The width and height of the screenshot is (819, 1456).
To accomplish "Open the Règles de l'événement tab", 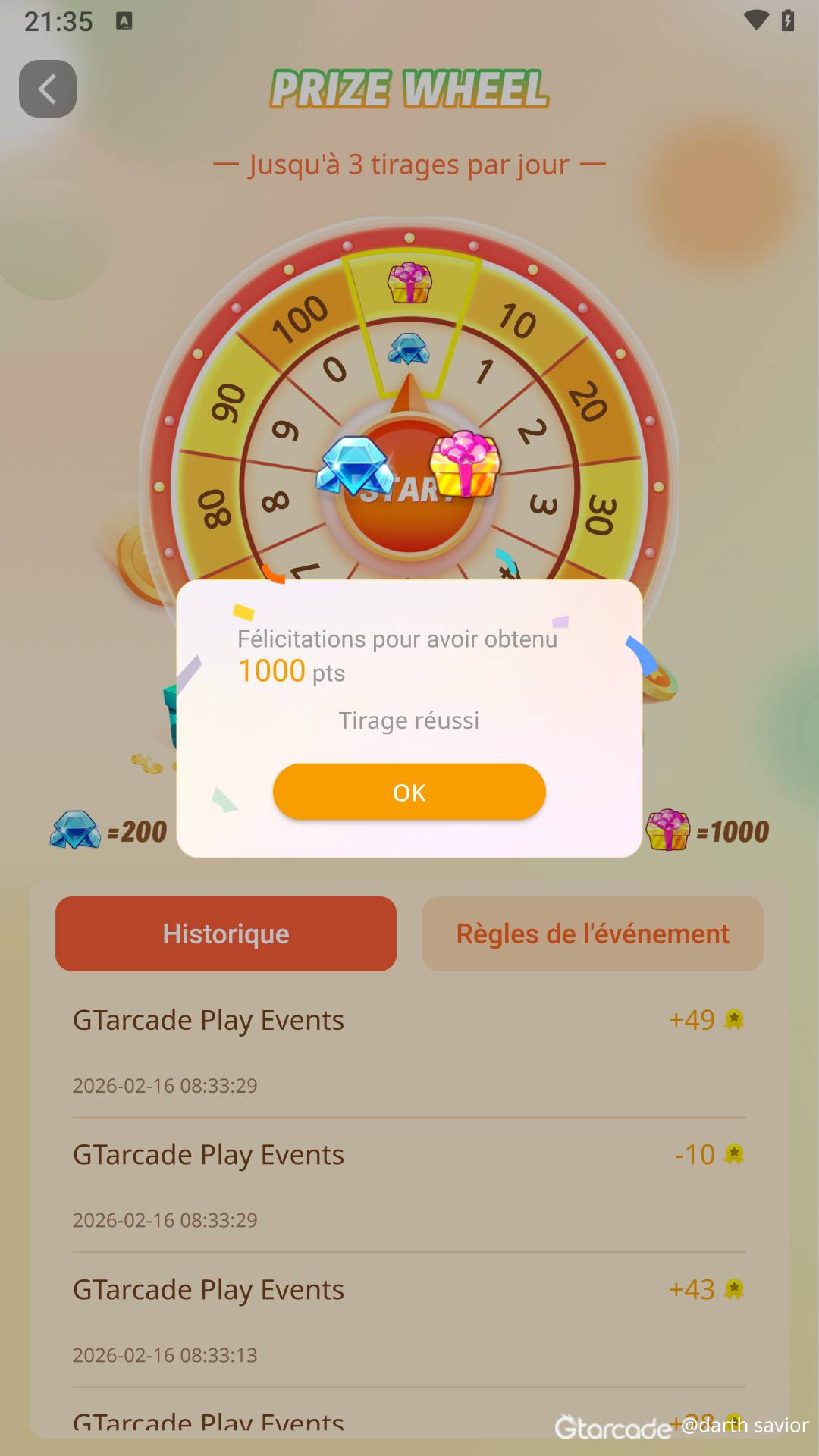I will 592,934.
